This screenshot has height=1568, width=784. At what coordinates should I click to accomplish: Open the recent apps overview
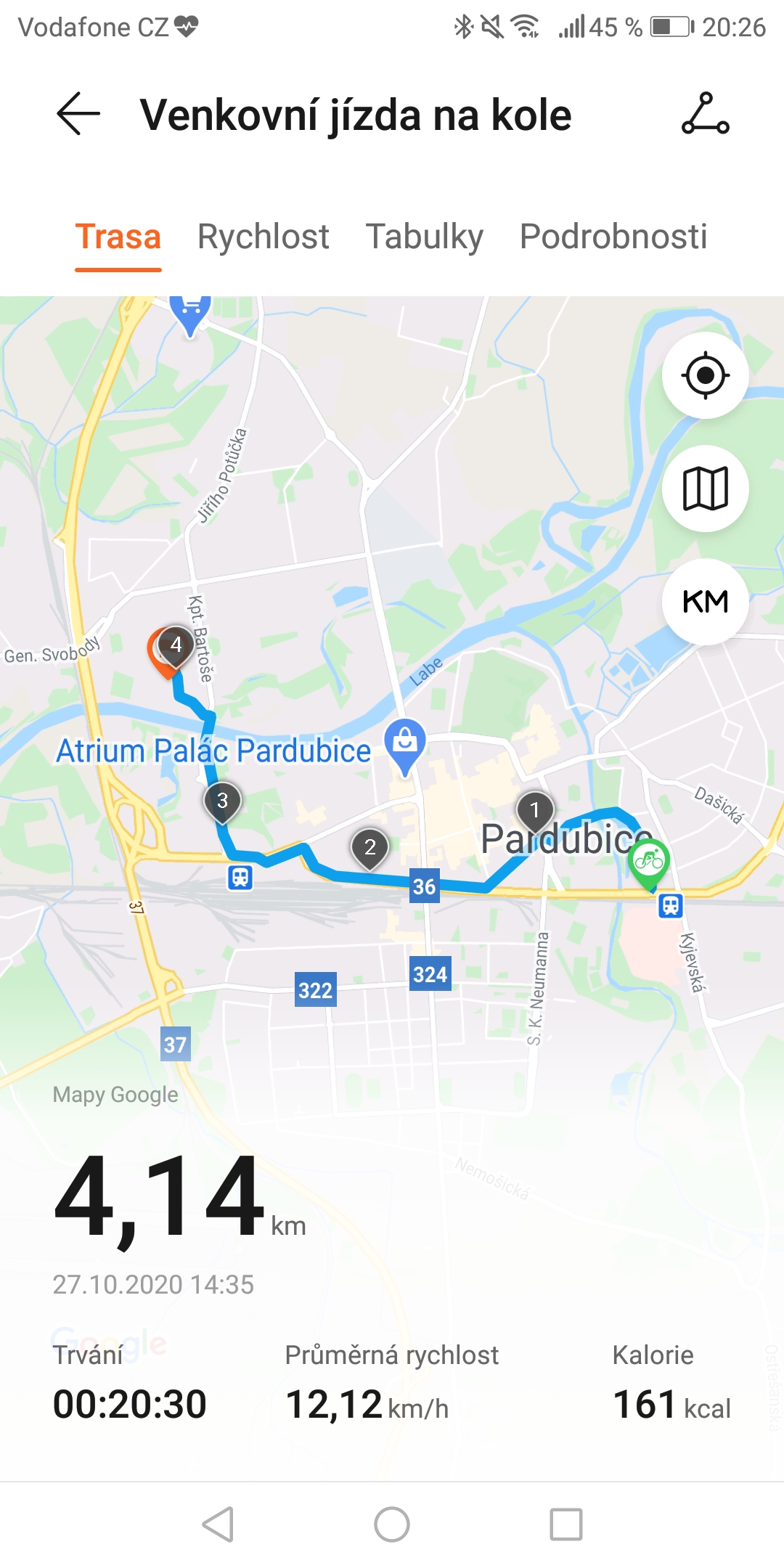point(566,1524)
